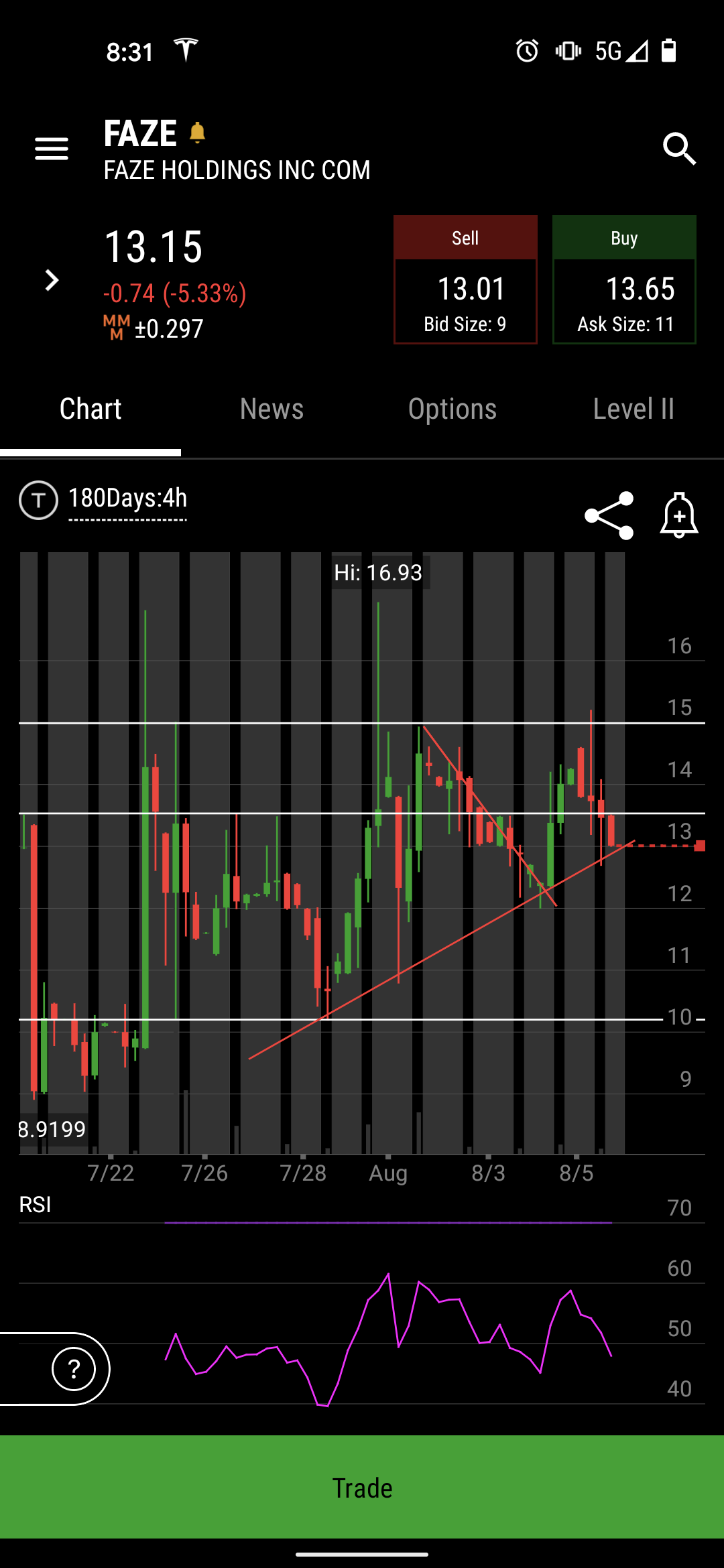Viewport: 724px width, 1568px height.
Task: Switch to the Level II tab
Action: tap(633, 409)
